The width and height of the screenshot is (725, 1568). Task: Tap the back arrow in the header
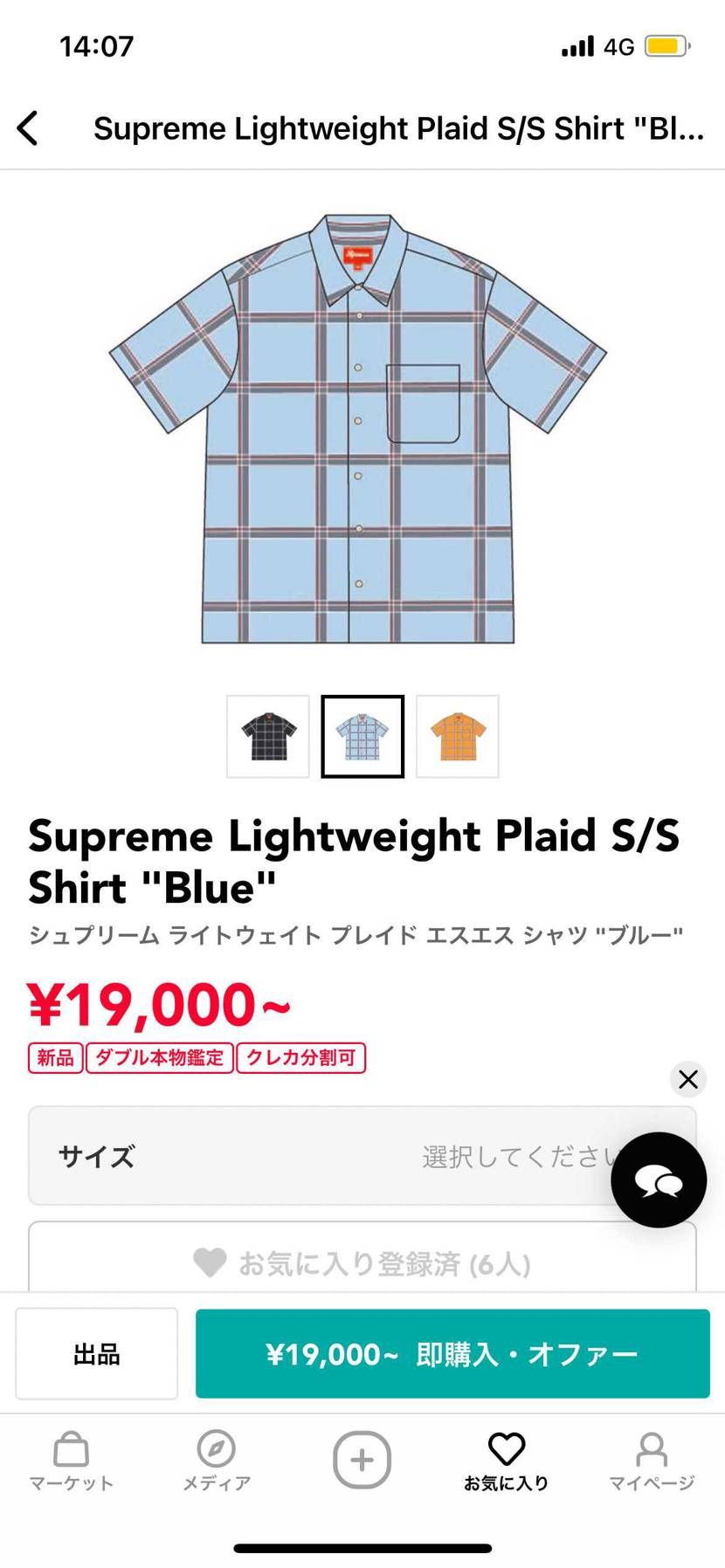29,127
